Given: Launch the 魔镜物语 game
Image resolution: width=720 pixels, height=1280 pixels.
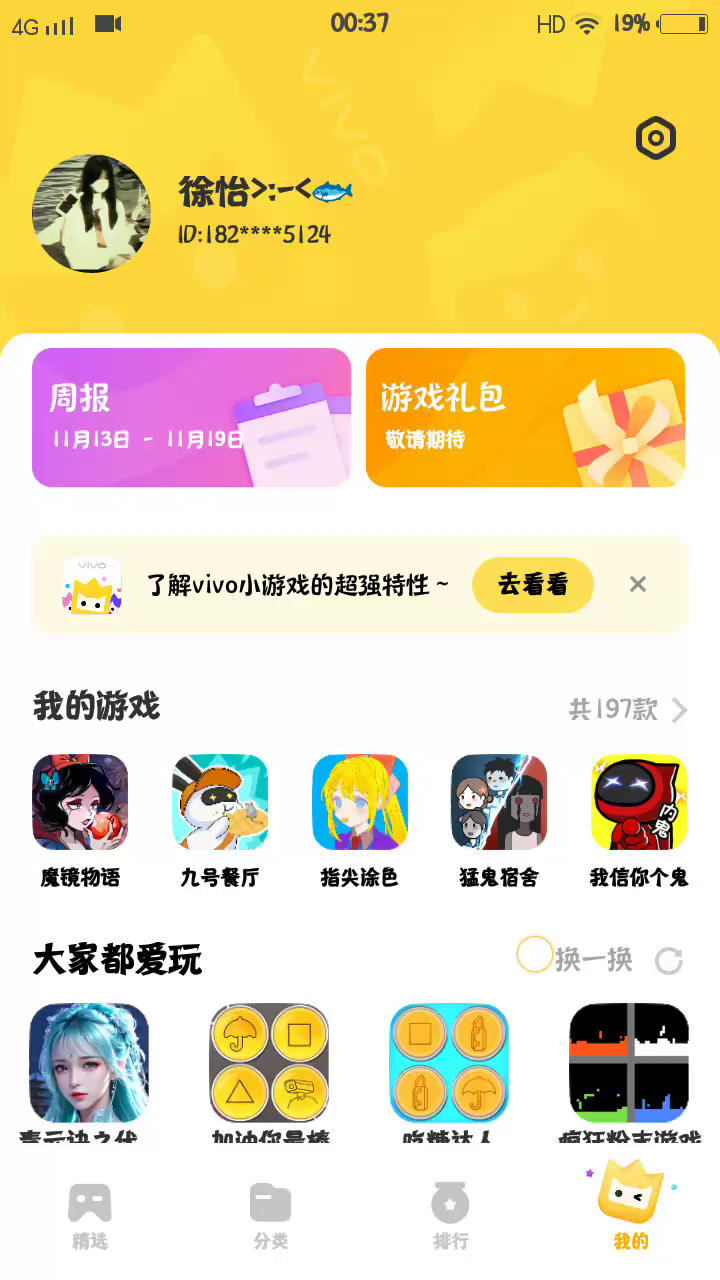Looking at the screenshot, I should click(80, 803).
